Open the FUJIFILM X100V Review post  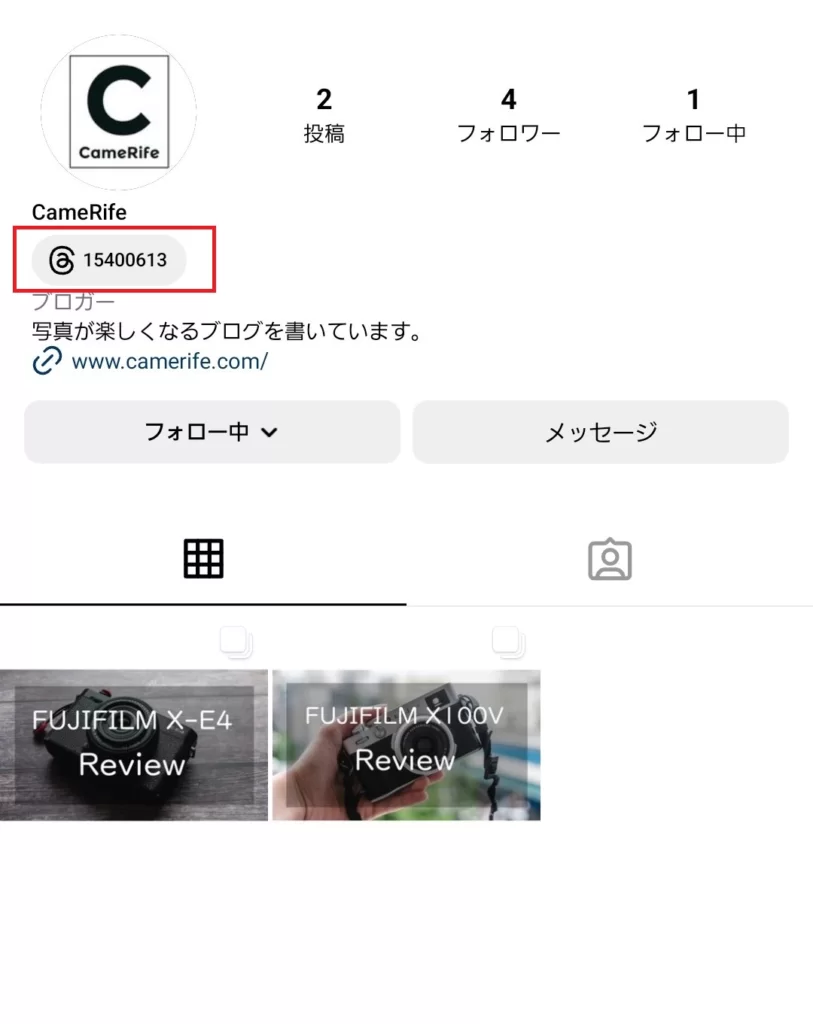pos(406,745)
